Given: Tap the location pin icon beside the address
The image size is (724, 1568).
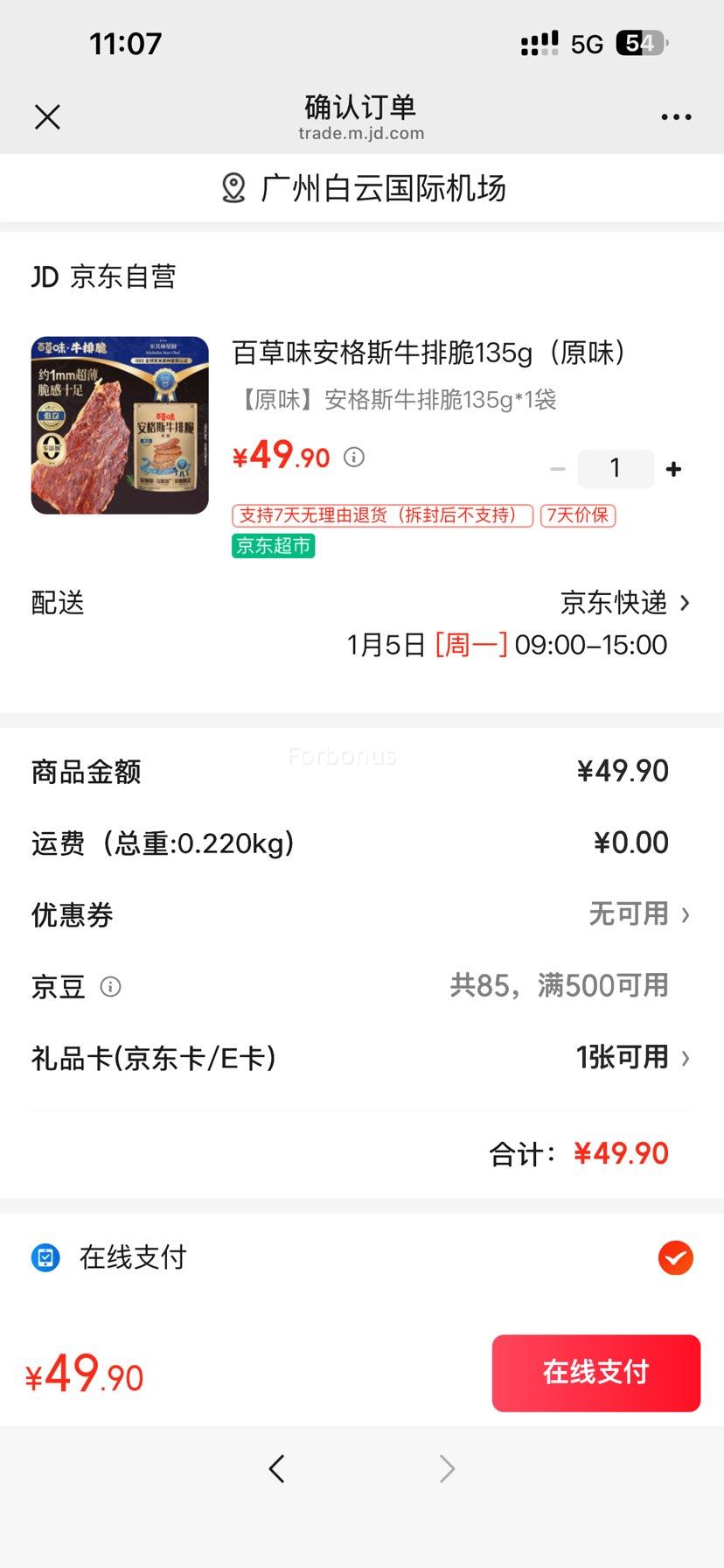Looking at the screenshot, I should (232, 187).
